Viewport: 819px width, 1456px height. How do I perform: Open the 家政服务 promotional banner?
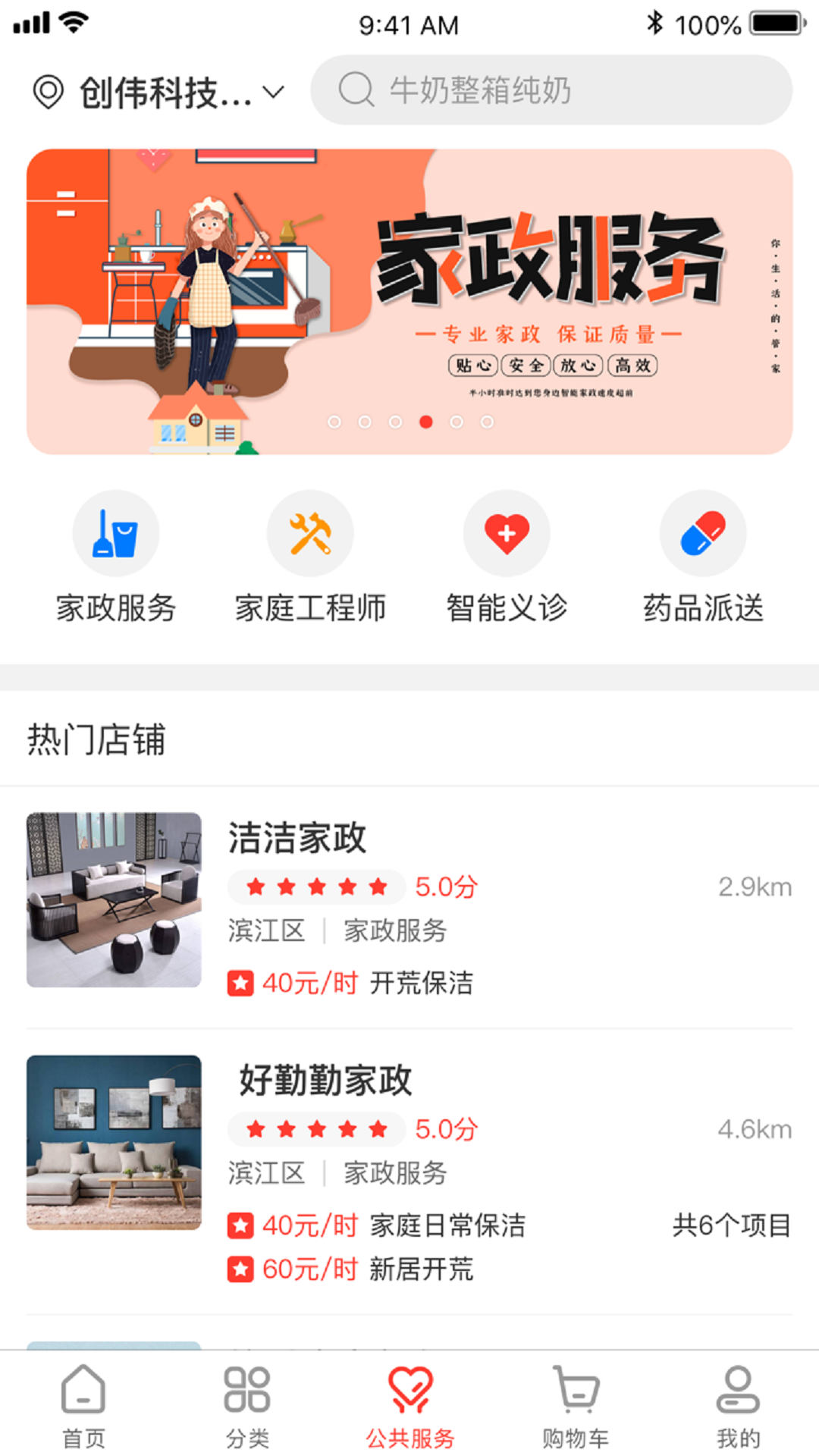click(x=409, y=302)
